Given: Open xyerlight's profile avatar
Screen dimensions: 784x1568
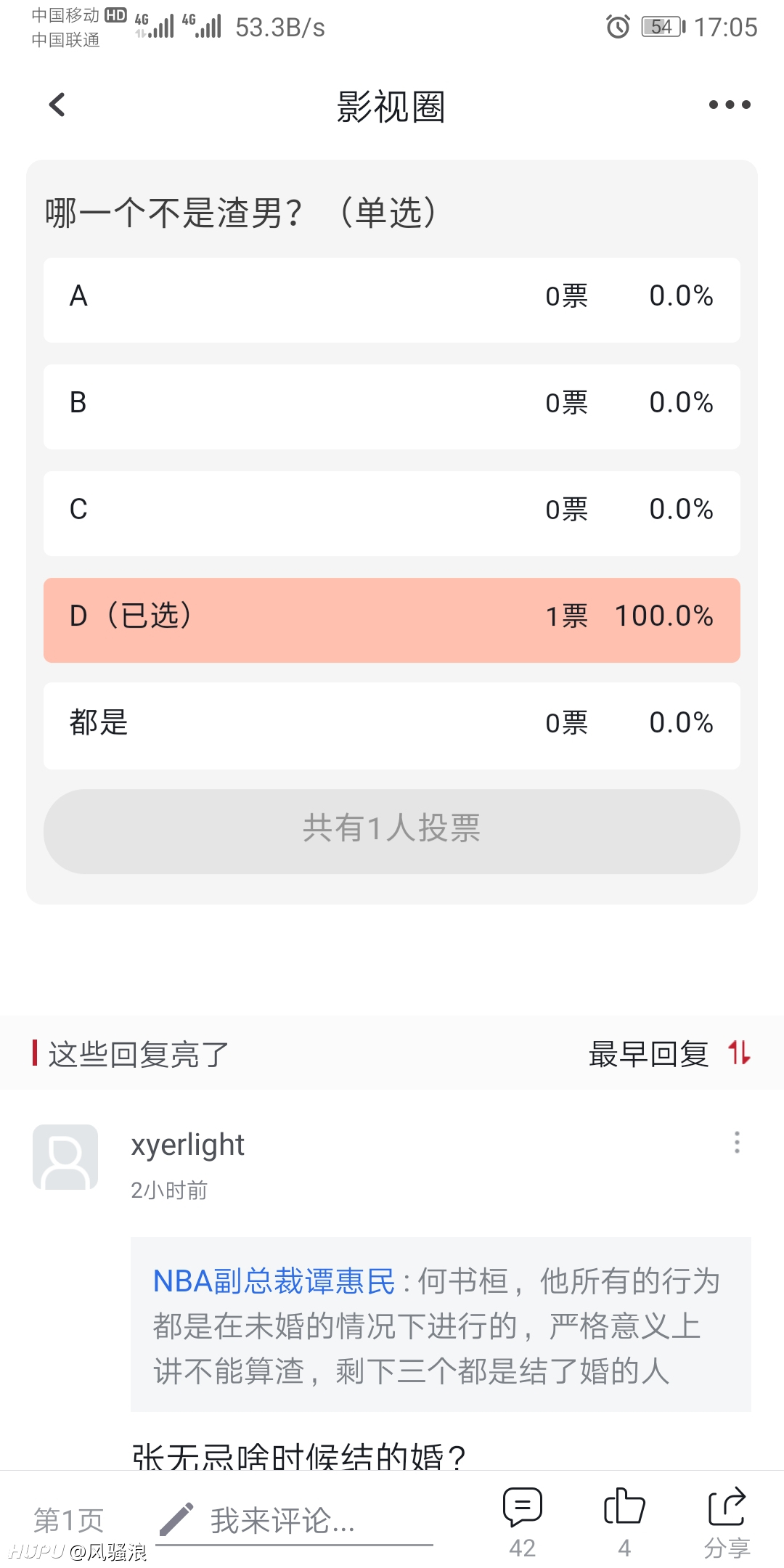Looking at the screenshot, I should pyautogui.click(x=65, y=1156).
